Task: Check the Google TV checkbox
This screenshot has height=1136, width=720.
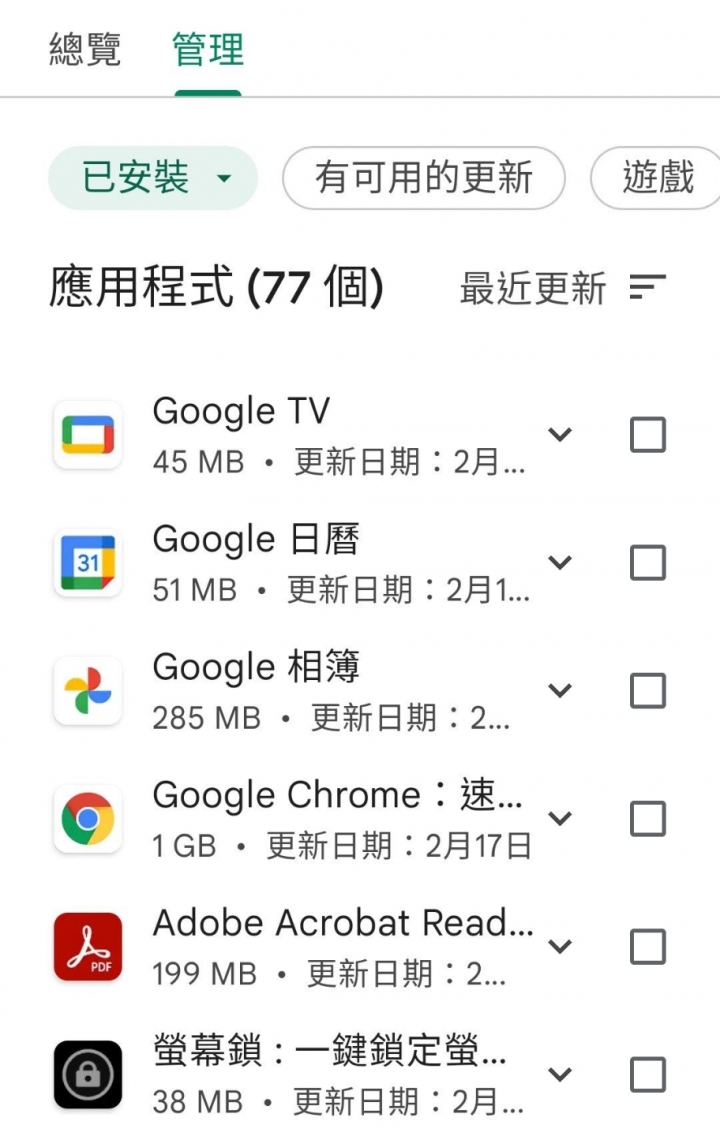Action: 648,435
